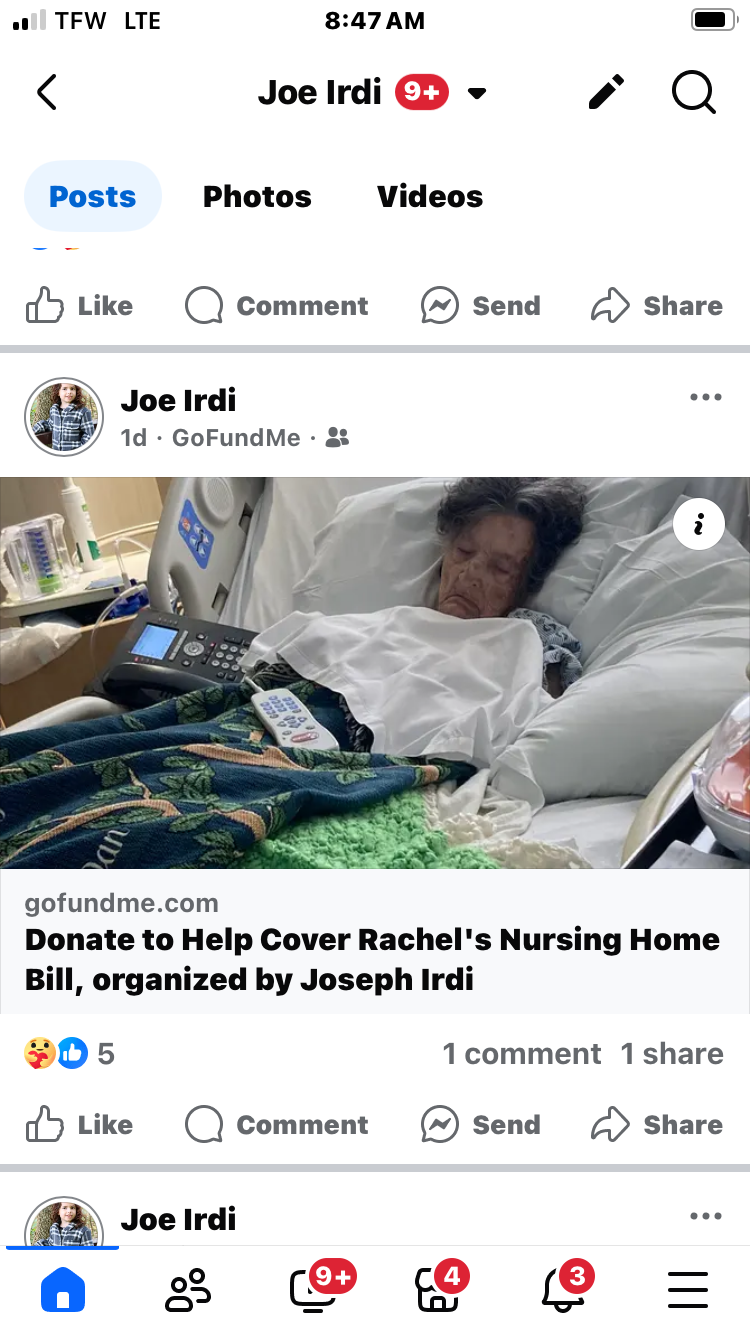The width and height of the screenshot is (750, 1334).
Task: Open the notifications bell
Action: [563, 1289]
